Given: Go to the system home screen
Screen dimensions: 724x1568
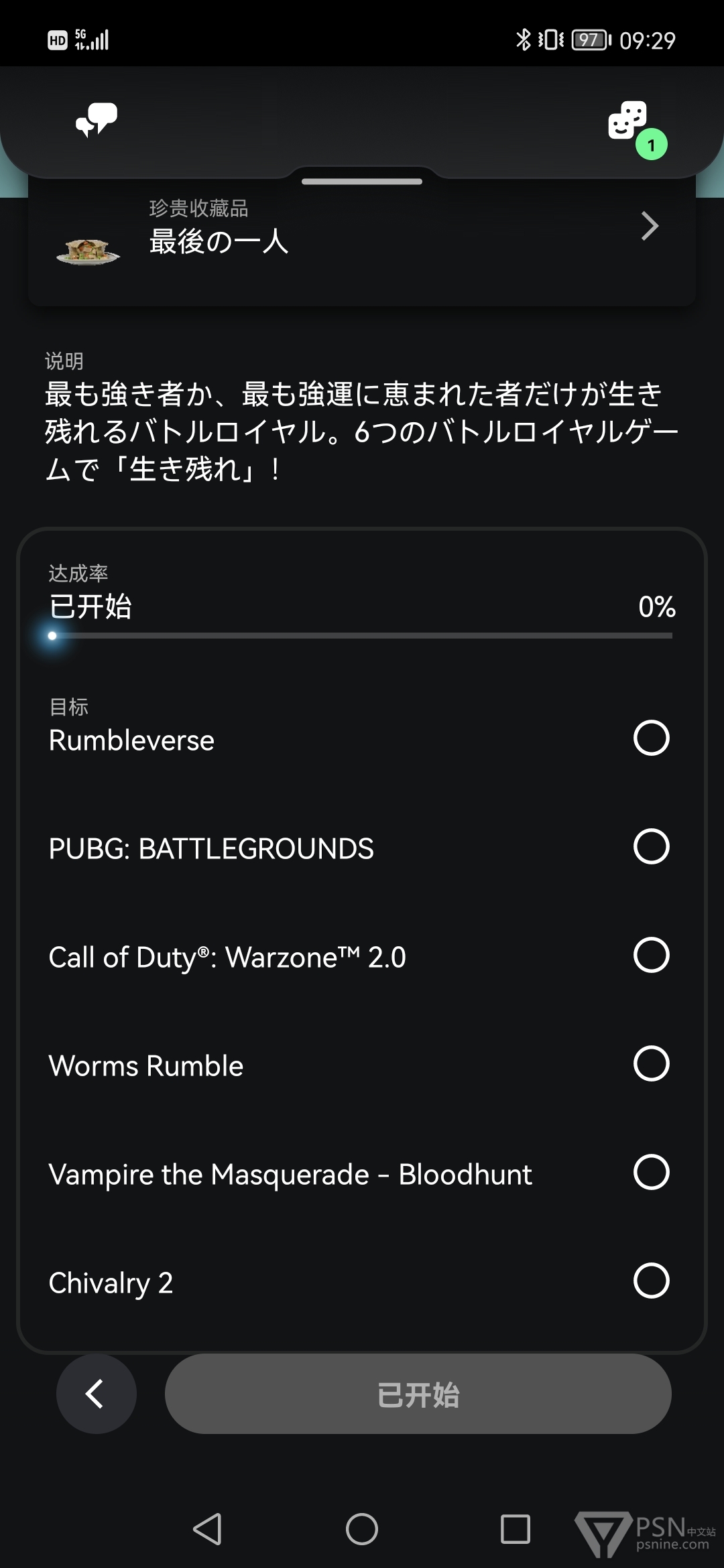Looking at the screenshot, I should [x=362, y=1529].
